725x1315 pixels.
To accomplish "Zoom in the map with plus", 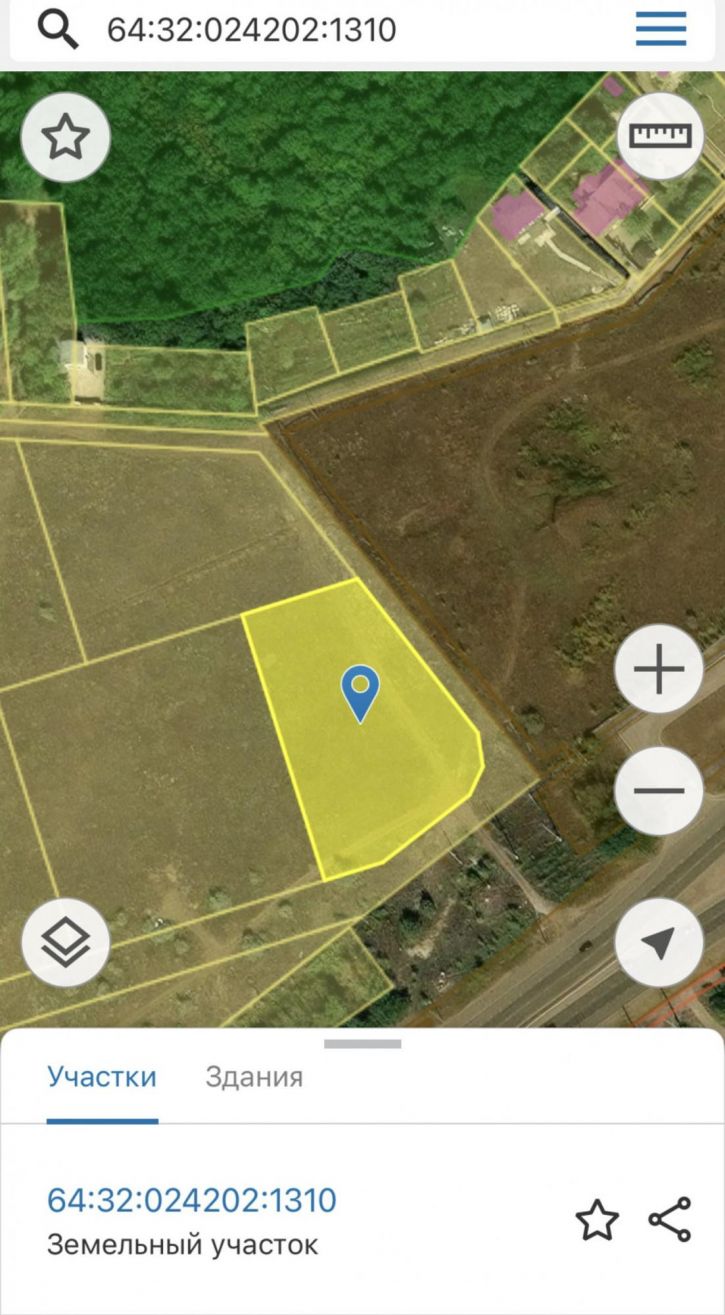I will pyautogui.click(x=658, y=669).
